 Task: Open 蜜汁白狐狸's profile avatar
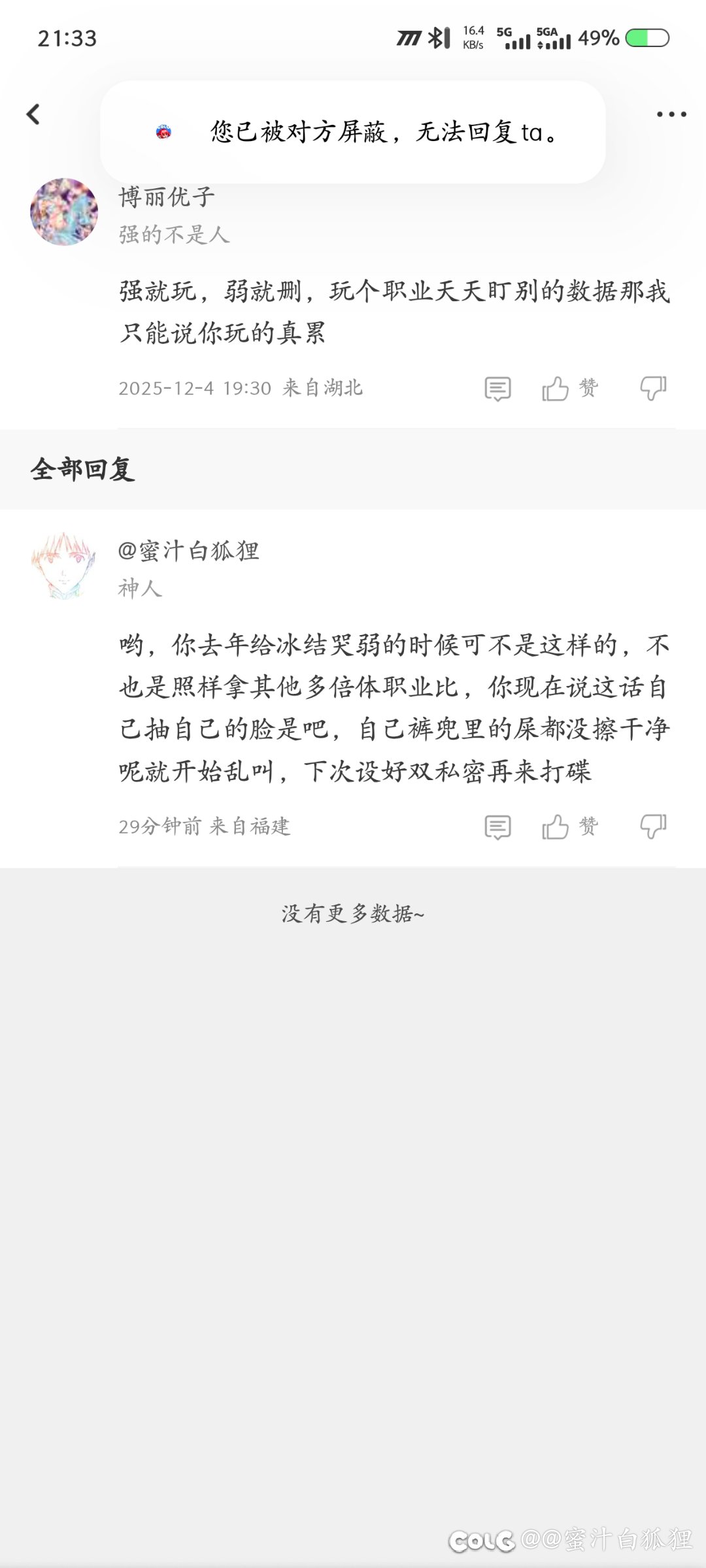click(64, 566)
